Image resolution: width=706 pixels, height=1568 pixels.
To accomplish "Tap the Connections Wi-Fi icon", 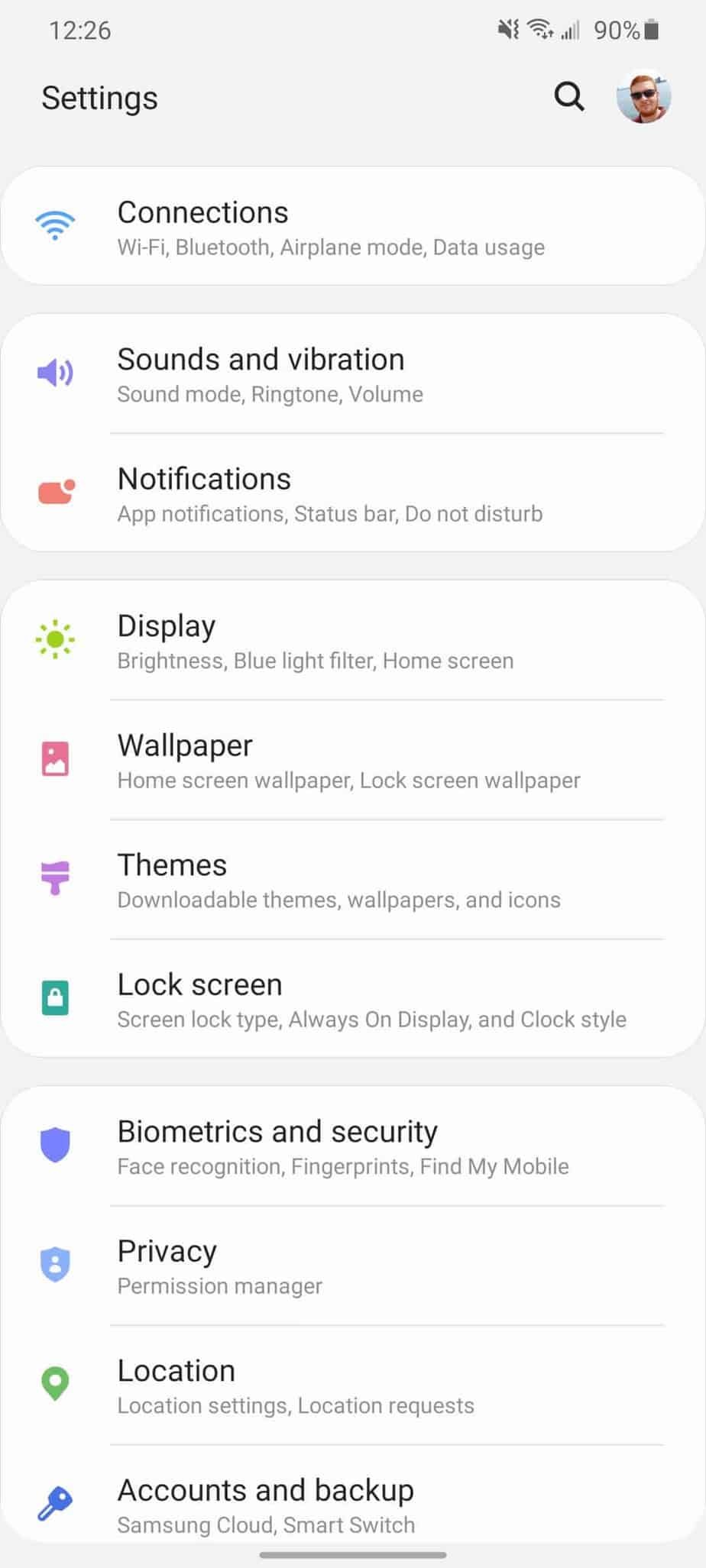I will click(x=55, y=225).
